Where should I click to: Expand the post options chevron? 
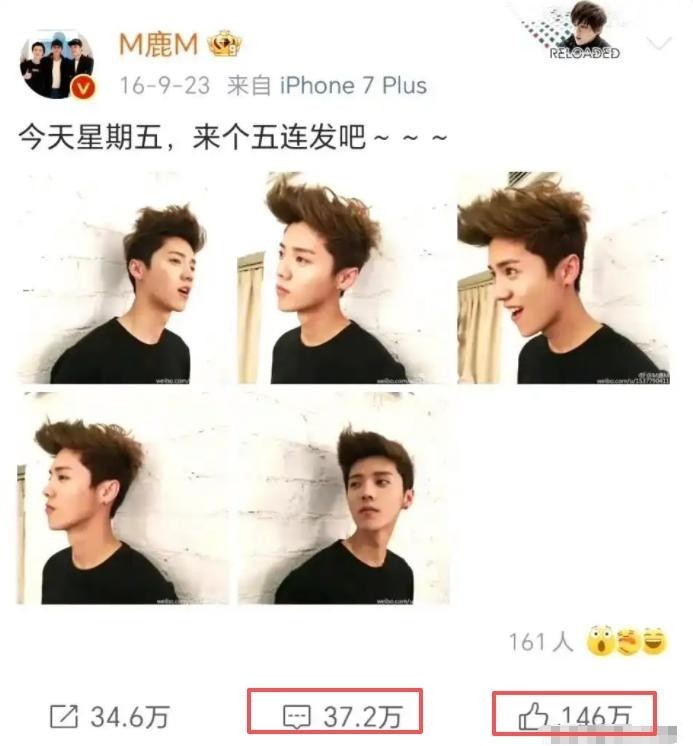pos(657,44)
